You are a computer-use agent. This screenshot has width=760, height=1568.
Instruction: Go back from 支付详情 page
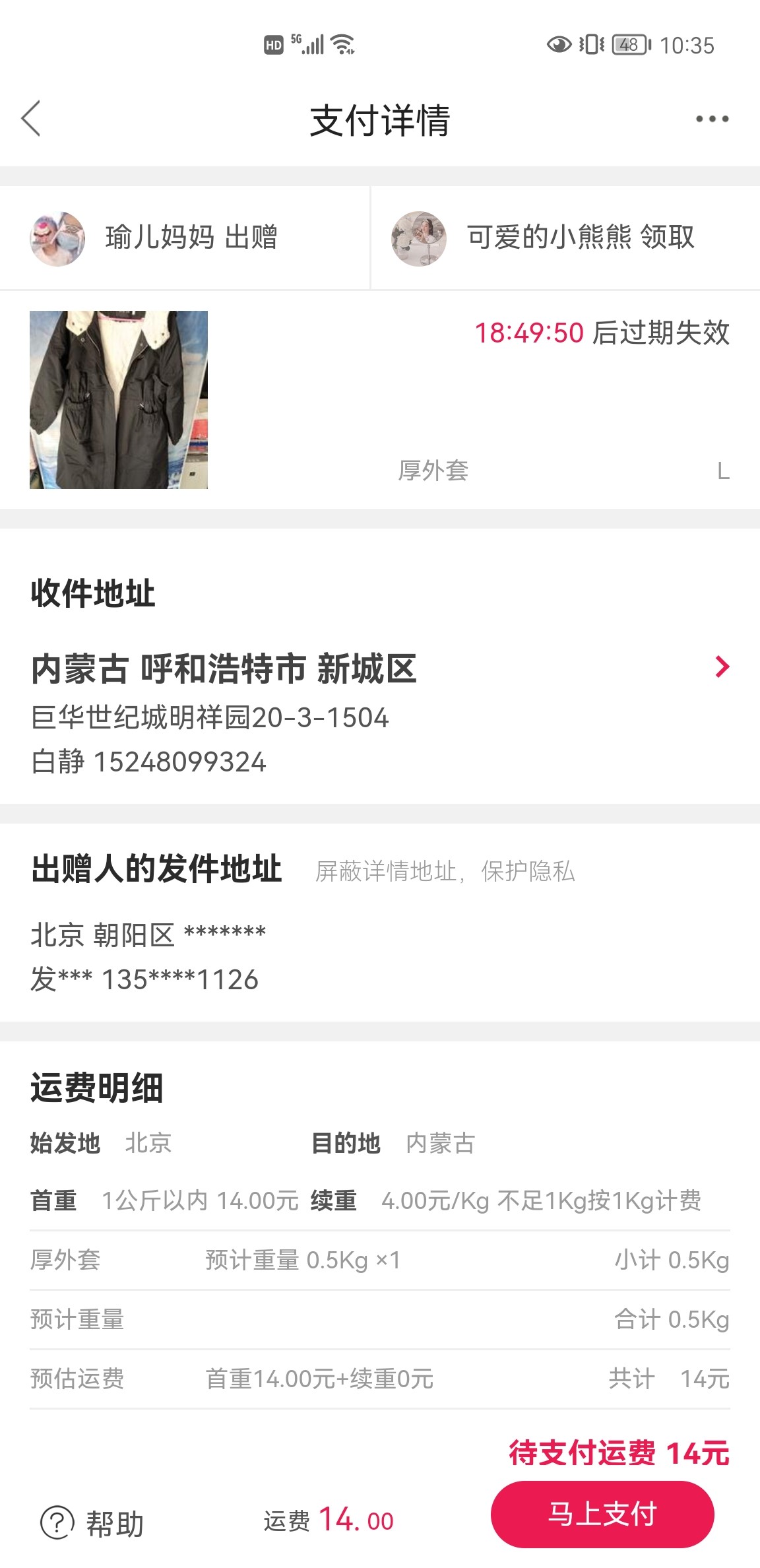pyautogui.click(x=31, y=119)
